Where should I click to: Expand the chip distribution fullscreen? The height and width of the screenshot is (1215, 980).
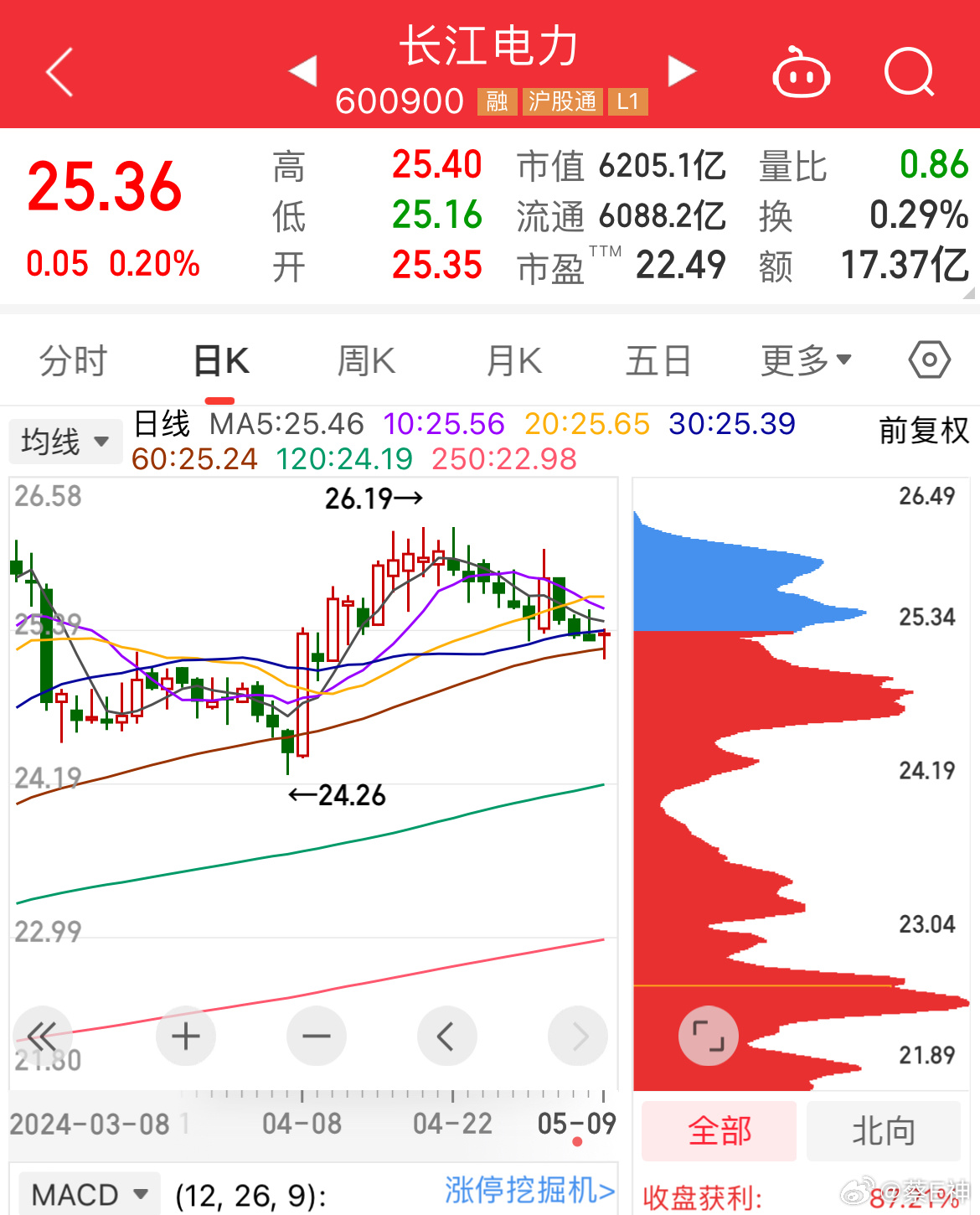[708, 1036]
